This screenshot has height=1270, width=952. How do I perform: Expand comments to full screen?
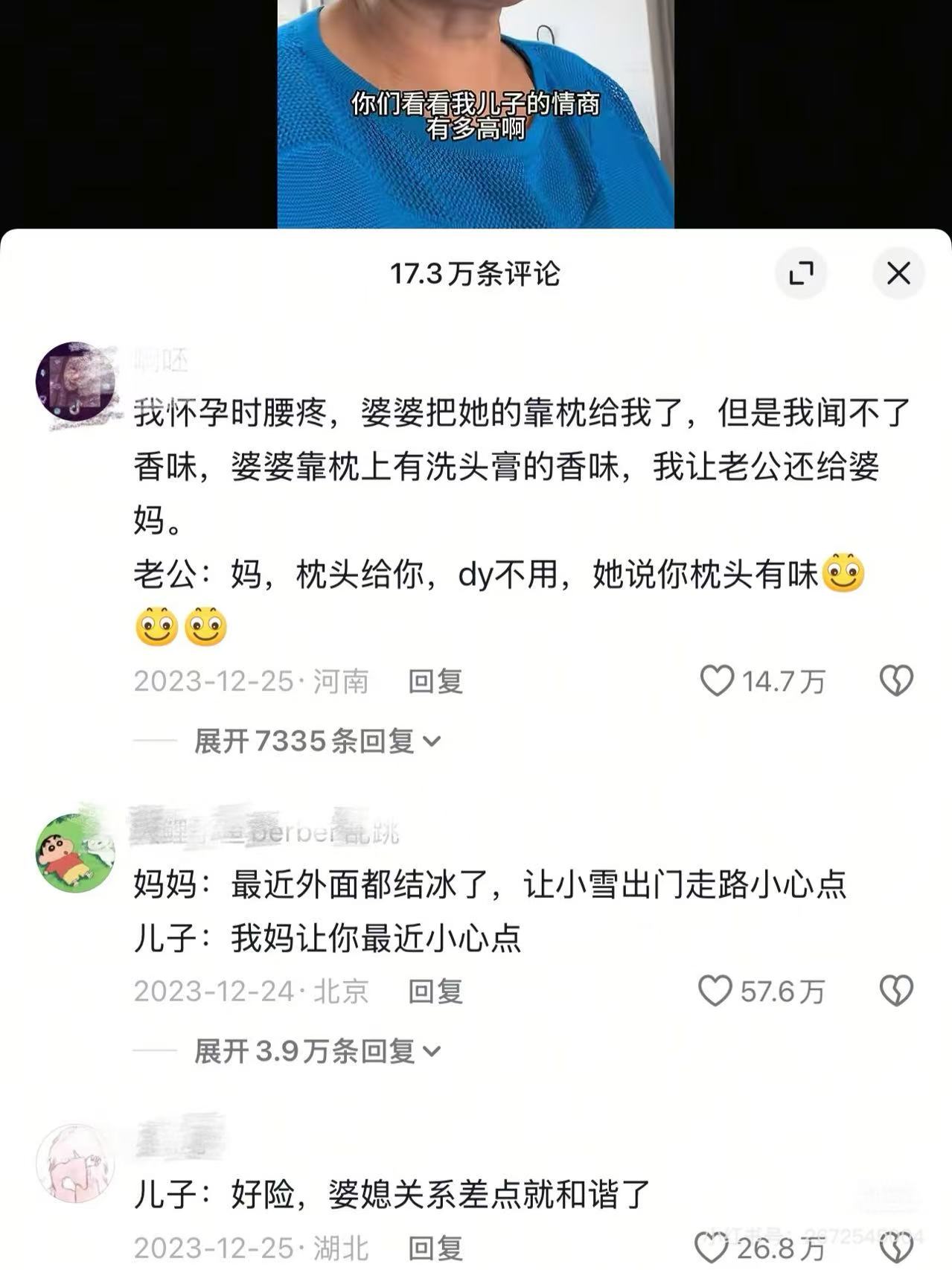pos(801,273)
